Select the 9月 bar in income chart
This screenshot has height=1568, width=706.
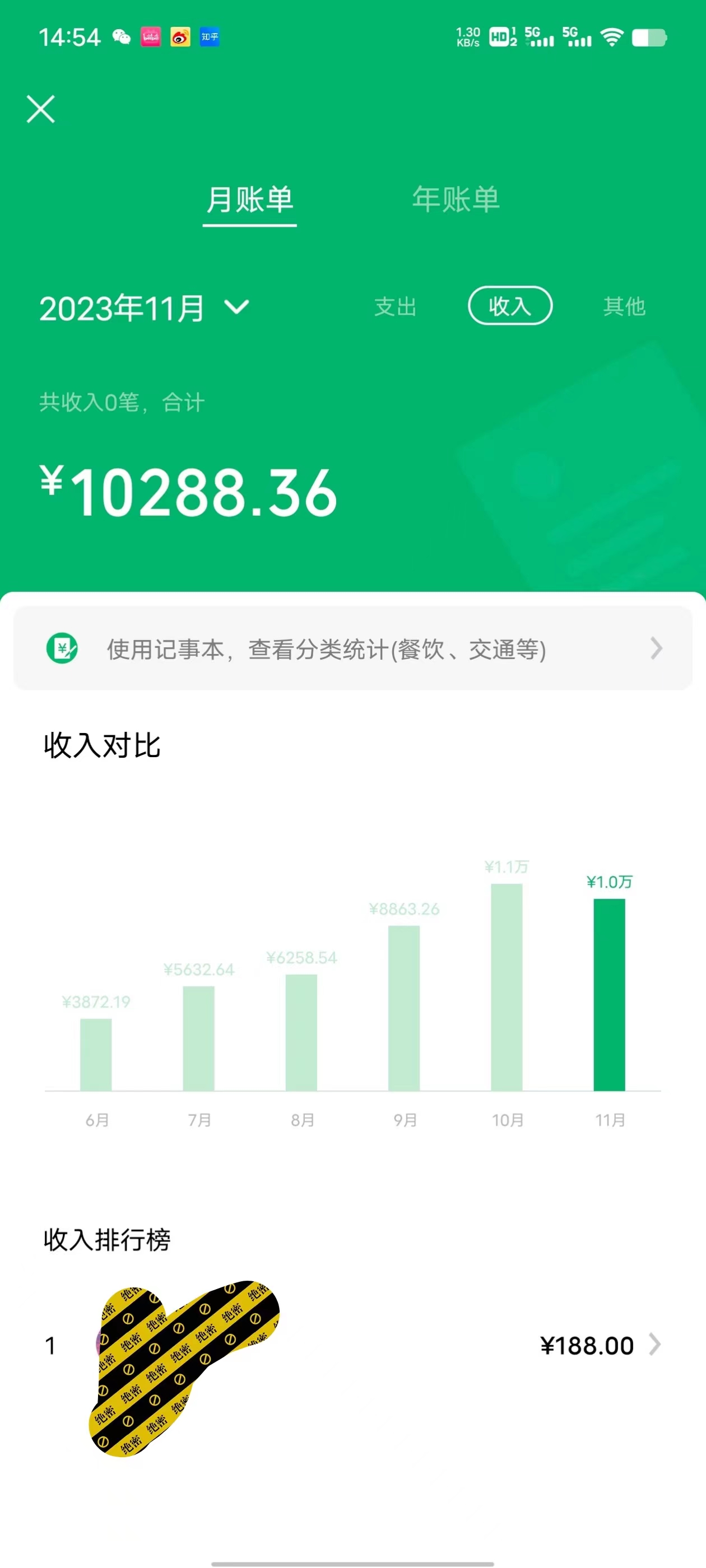pos(404,1007)
